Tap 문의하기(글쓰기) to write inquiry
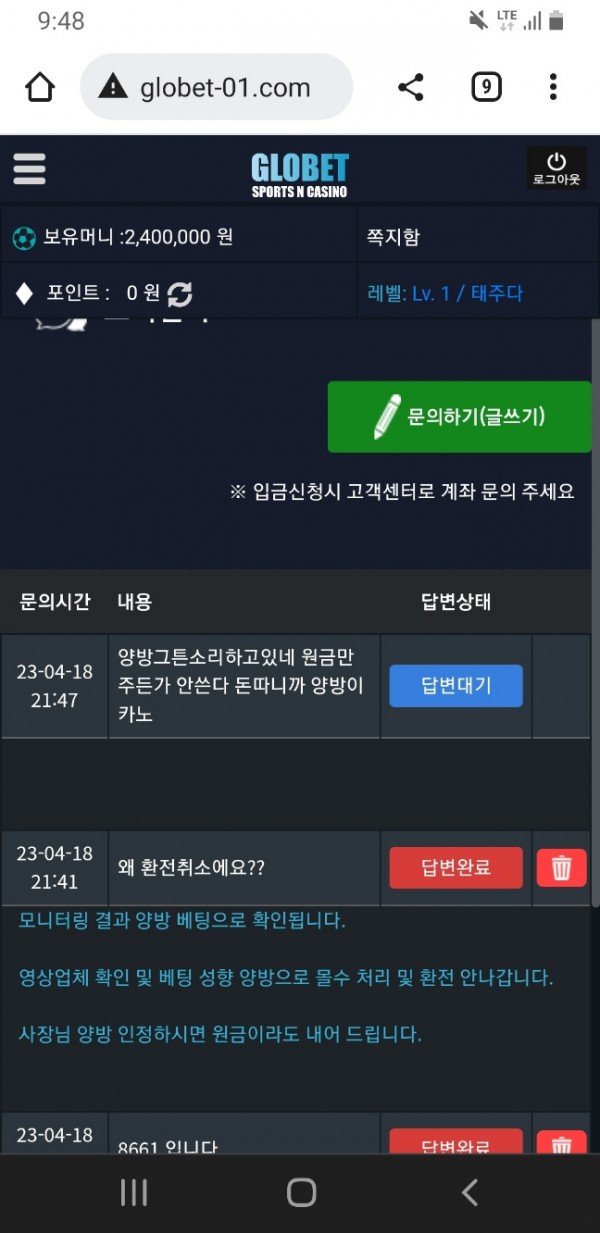This screenshot has width=600, height=1233. point(460,417)
